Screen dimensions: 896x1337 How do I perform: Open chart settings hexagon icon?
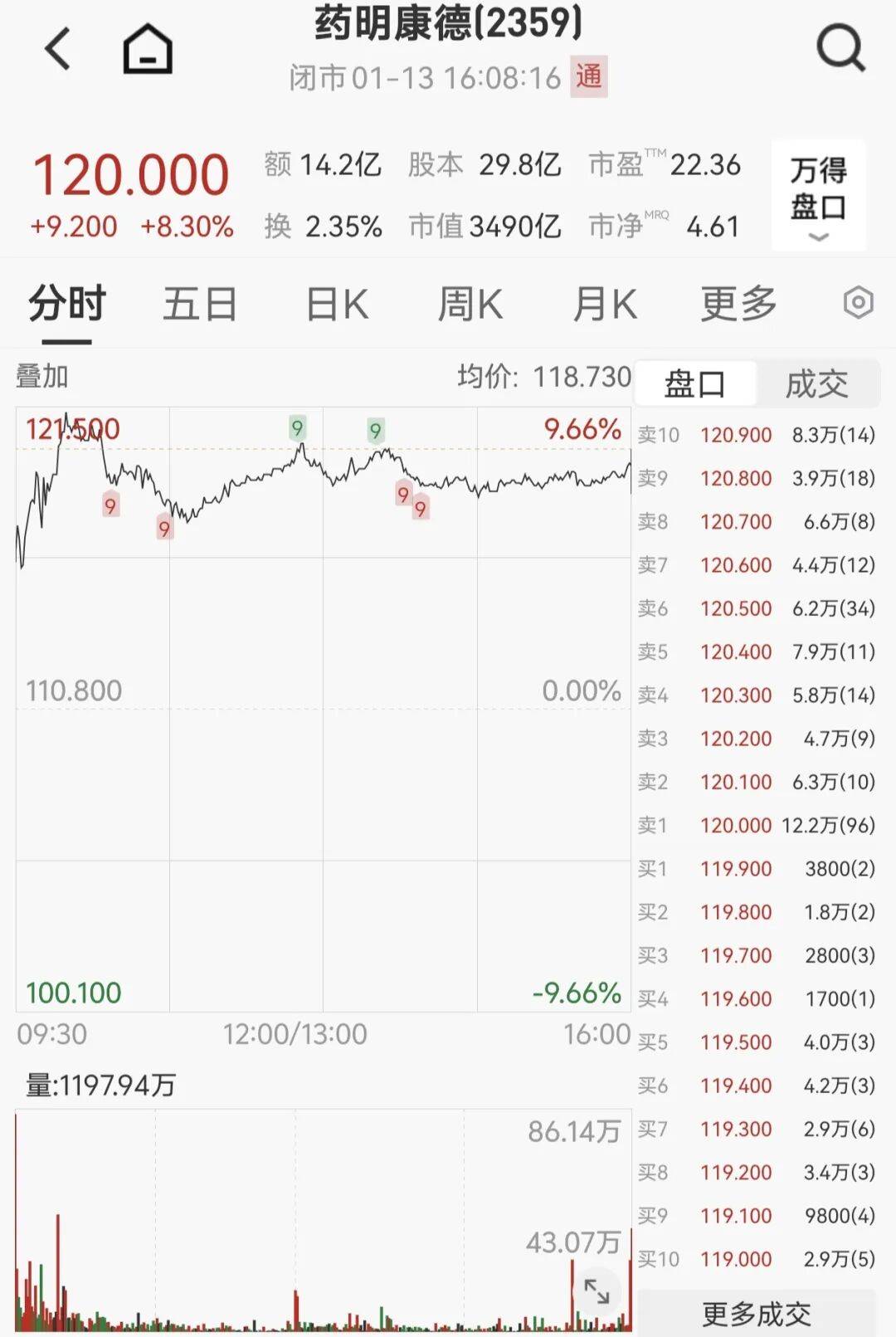pos(858,303)
